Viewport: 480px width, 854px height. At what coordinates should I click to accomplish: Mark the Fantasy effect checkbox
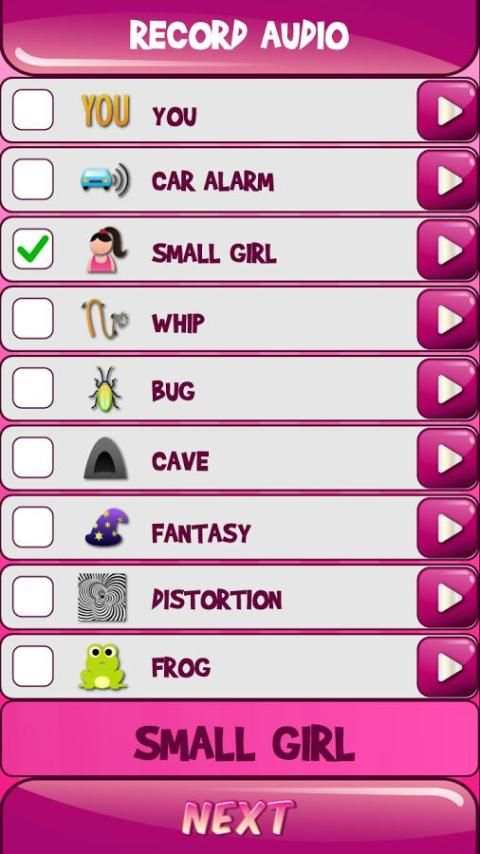click(x=33, y=527)
